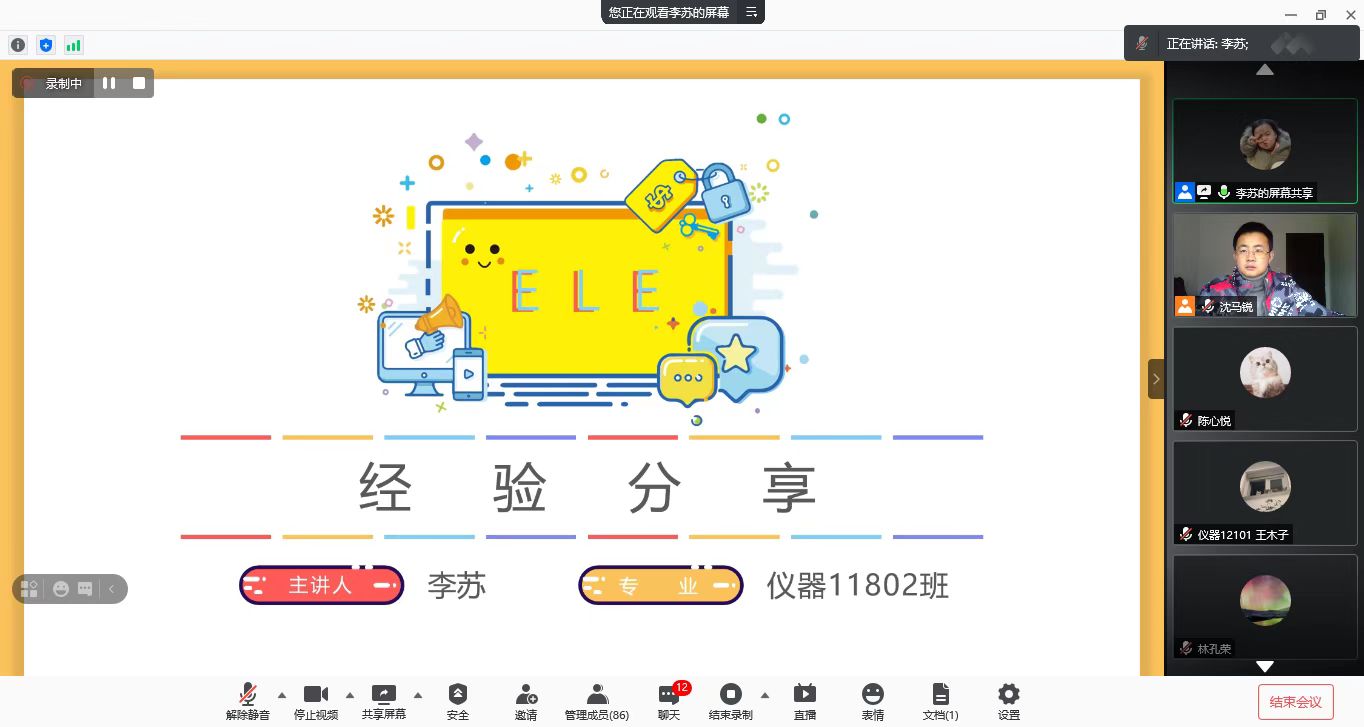Open the screen-viewing options menu at top

(x=752, y=12)
